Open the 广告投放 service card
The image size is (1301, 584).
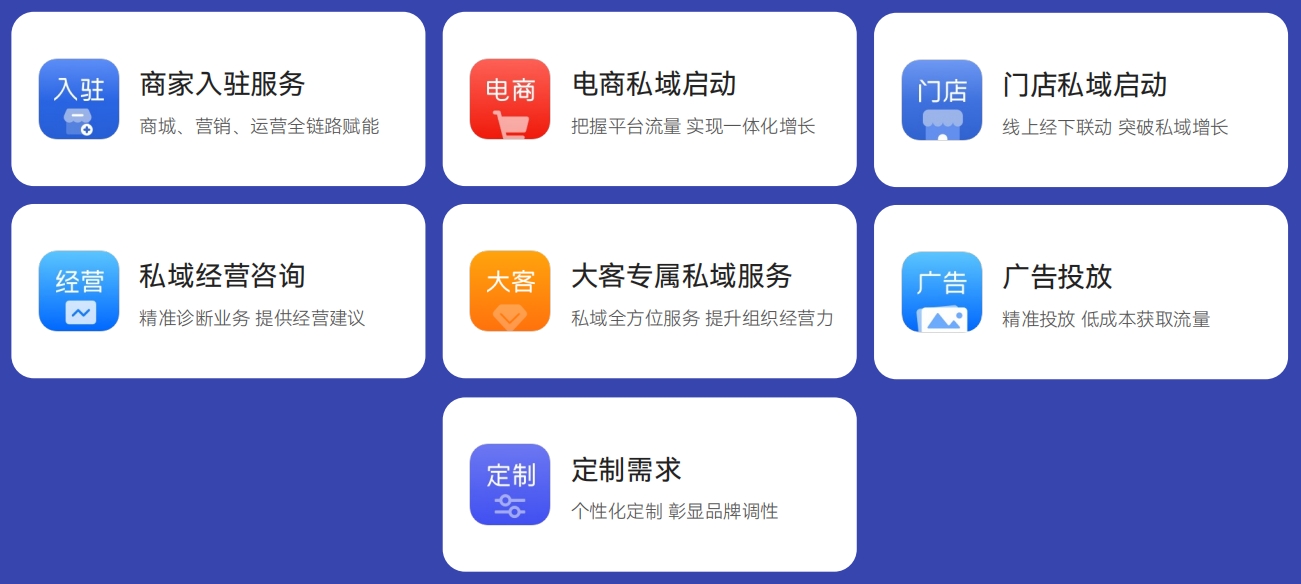[1080, 292]
